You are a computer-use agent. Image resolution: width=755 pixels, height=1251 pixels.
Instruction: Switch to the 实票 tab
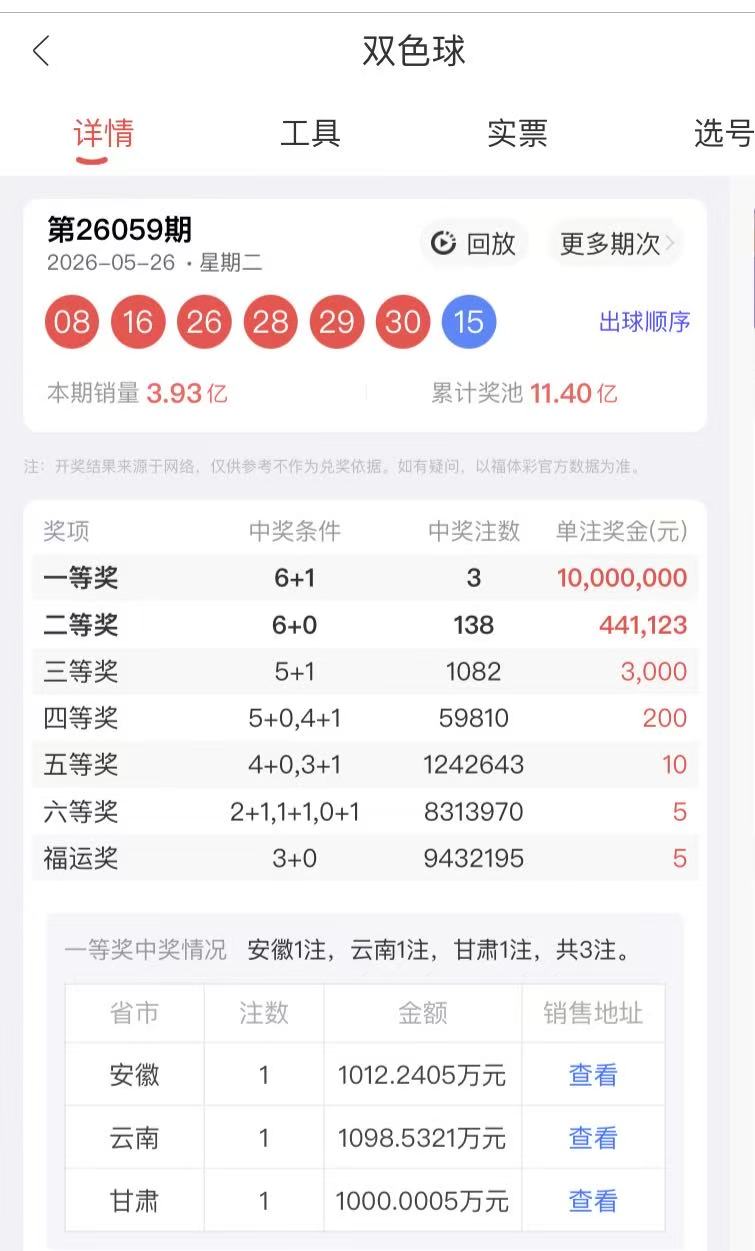517,133
